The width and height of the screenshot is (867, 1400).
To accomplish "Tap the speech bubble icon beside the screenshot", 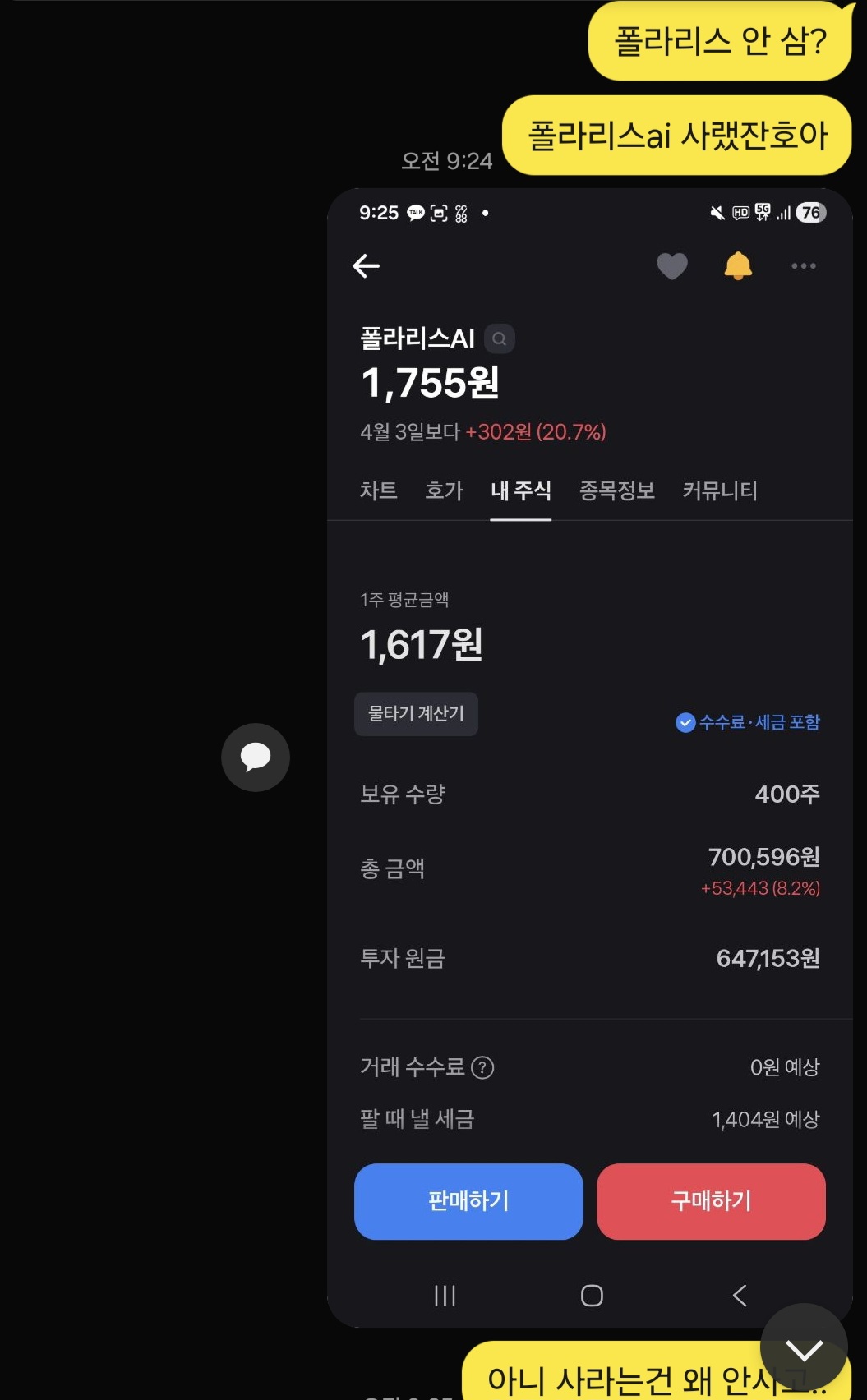I will [x=256, y=758].
